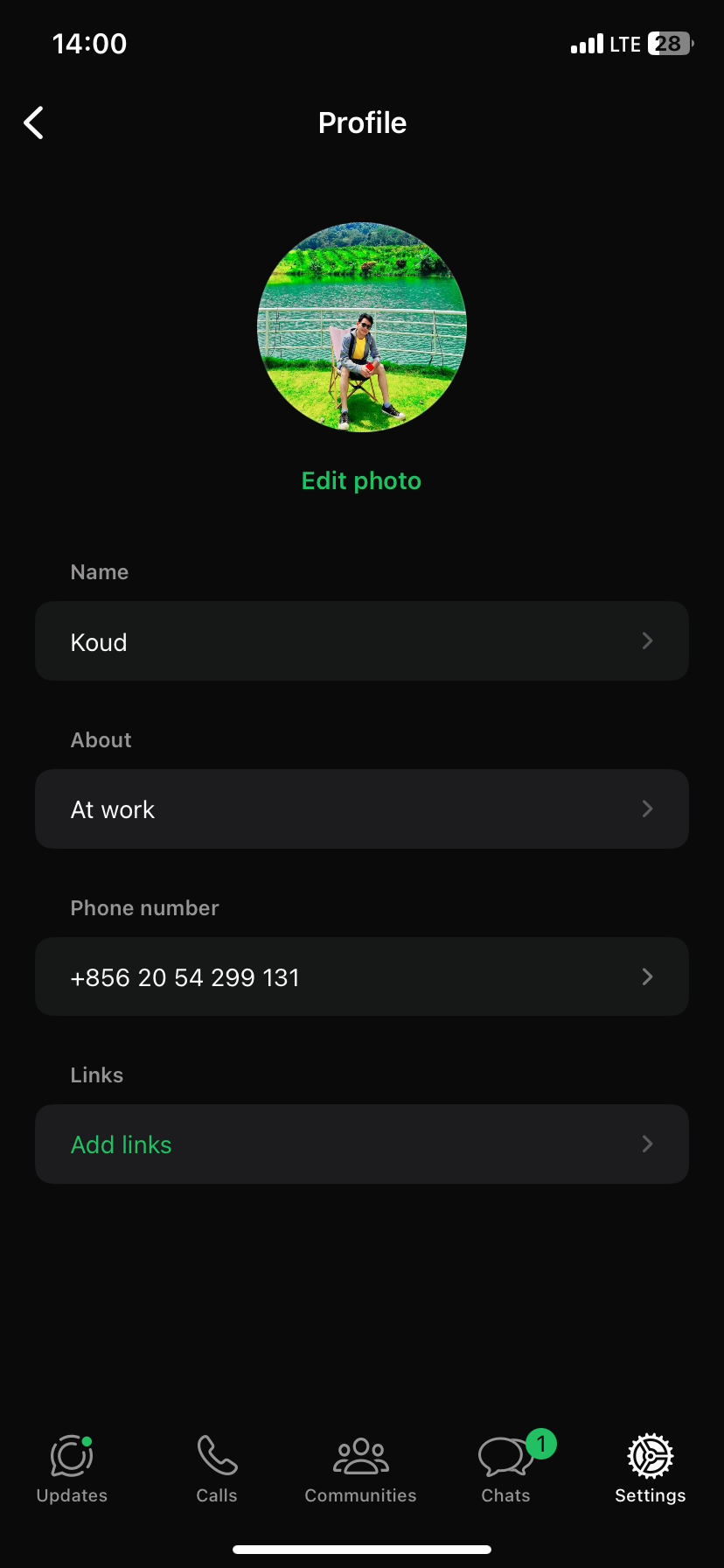Go to the Chats tab
The height and width of the screenshot is (1568, 724).
506,1469
